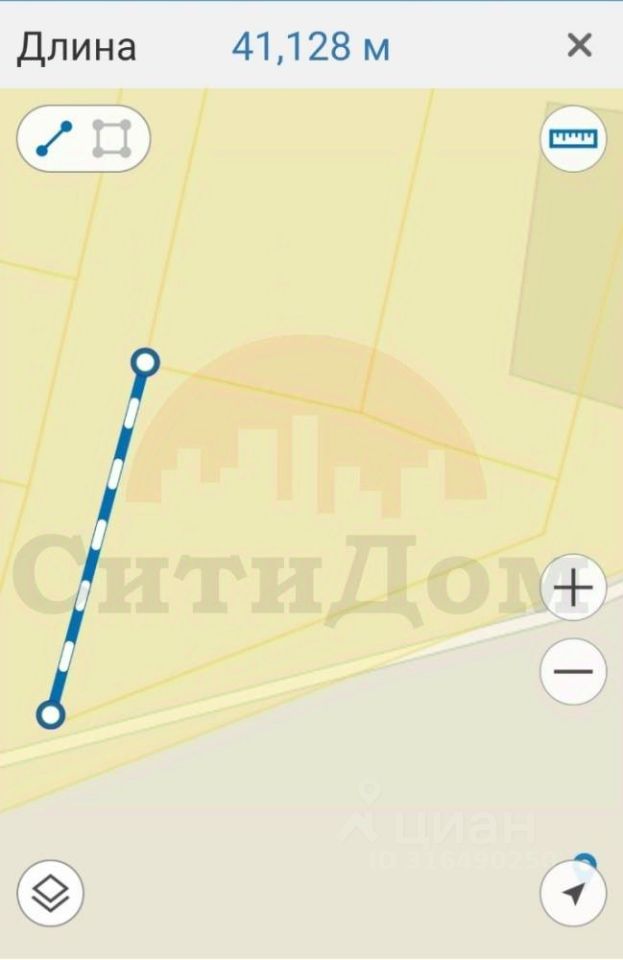The height and width of the screenshot is (960, 623).
Task: Zoom out of the map
Action: tap(573, 670)
